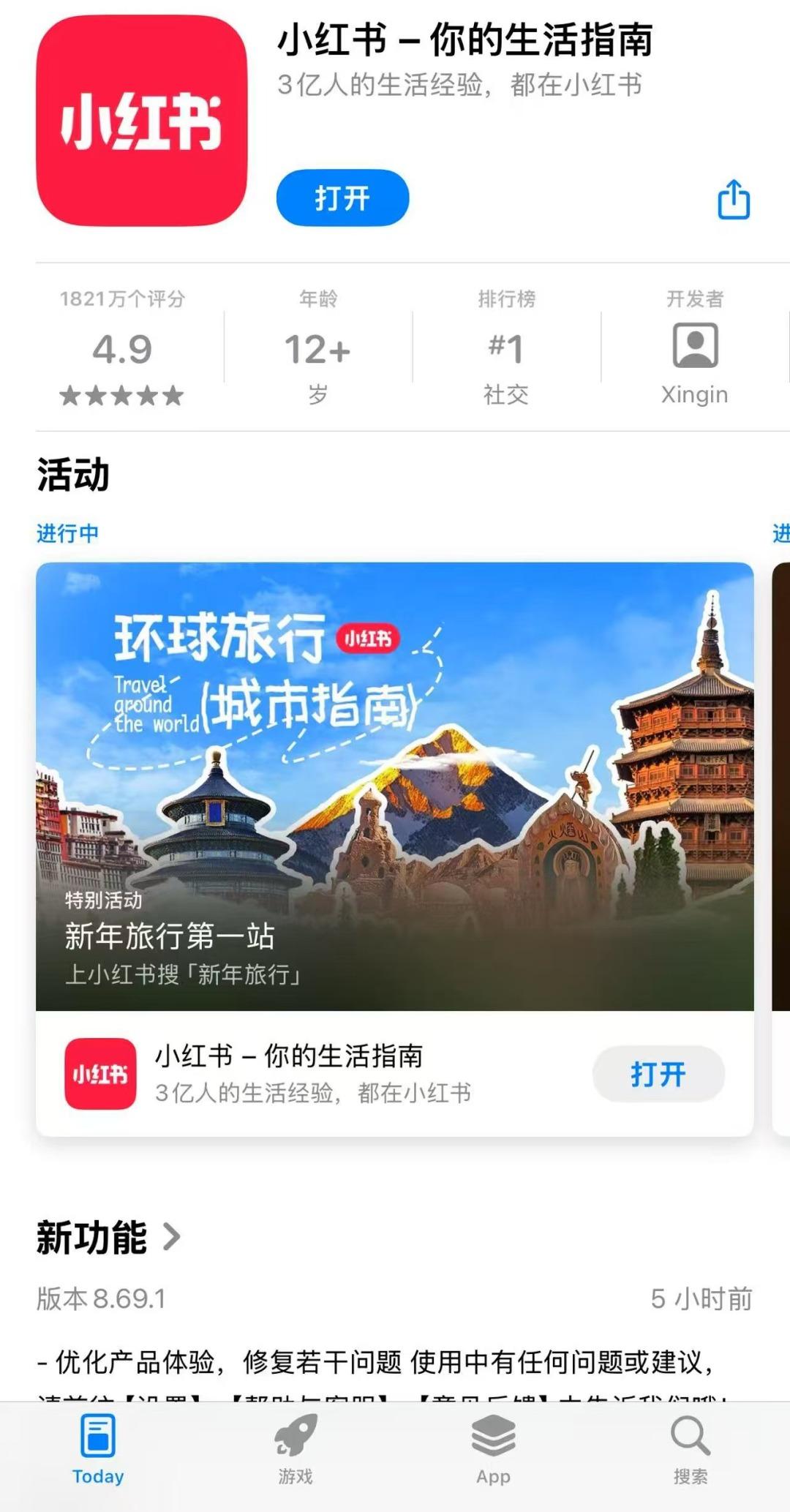View the #1 社交 chart ranking
The image size is (790, 1512).
[506, 349]
